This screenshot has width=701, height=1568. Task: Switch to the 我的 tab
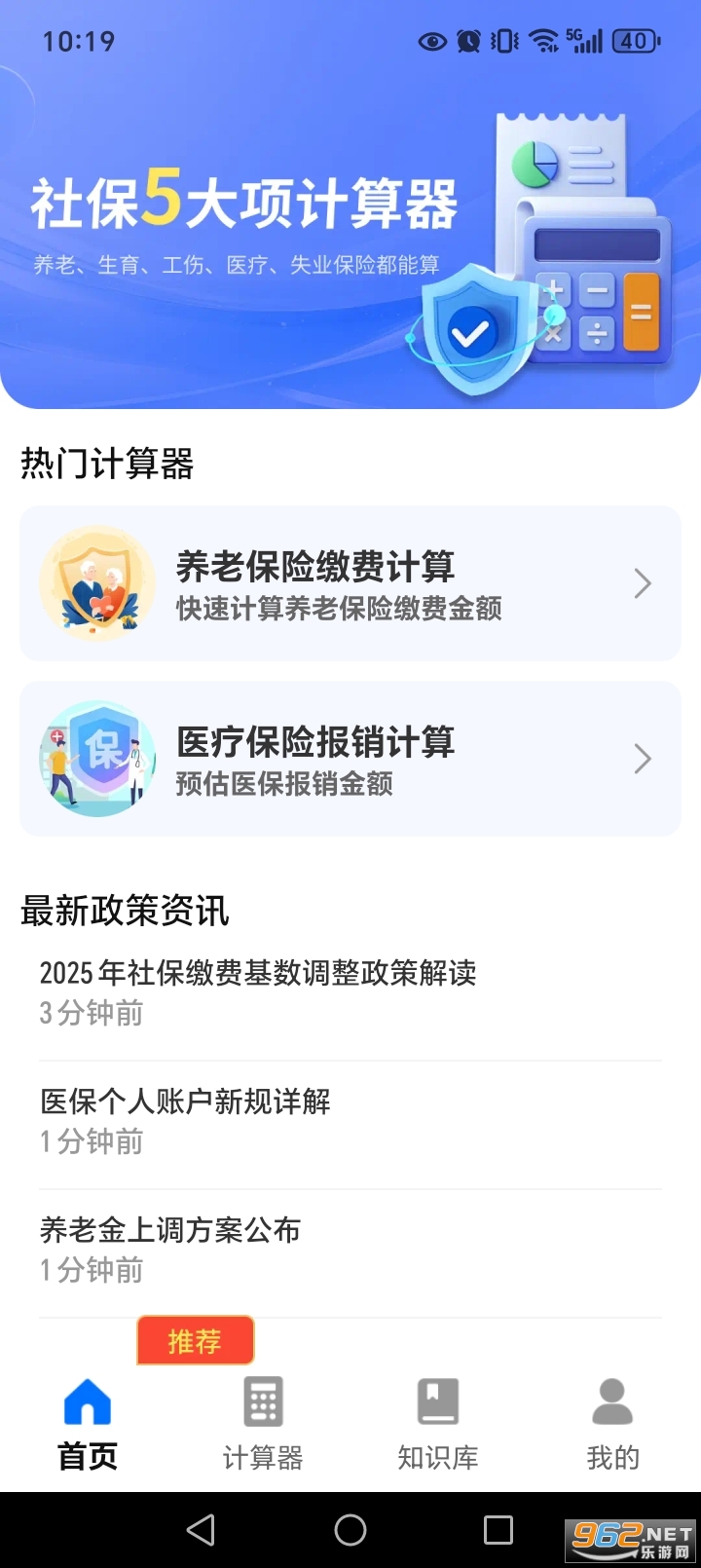(x=612, y=1422)
